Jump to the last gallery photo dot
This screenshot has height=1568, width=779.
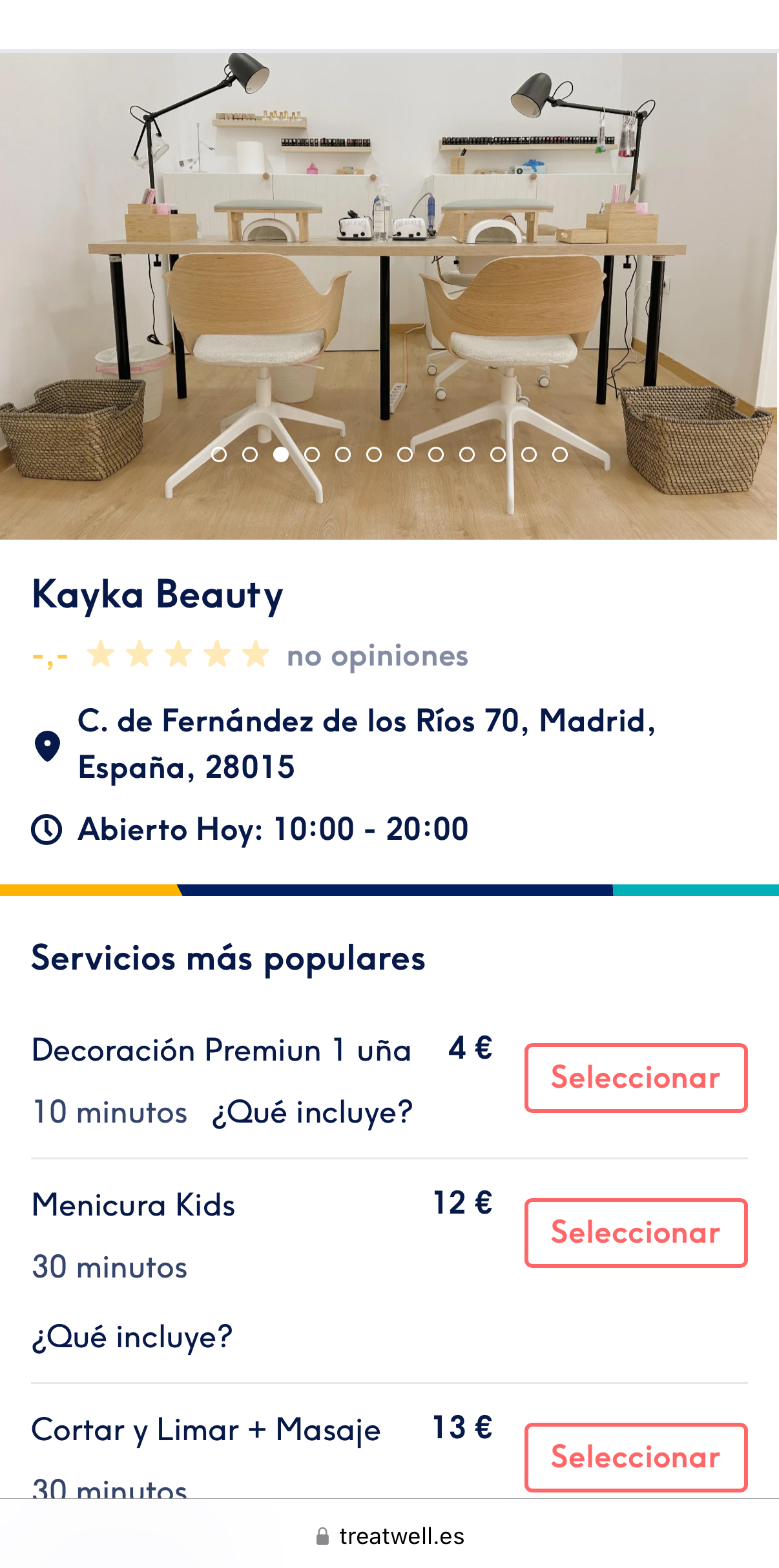point(560,454)
